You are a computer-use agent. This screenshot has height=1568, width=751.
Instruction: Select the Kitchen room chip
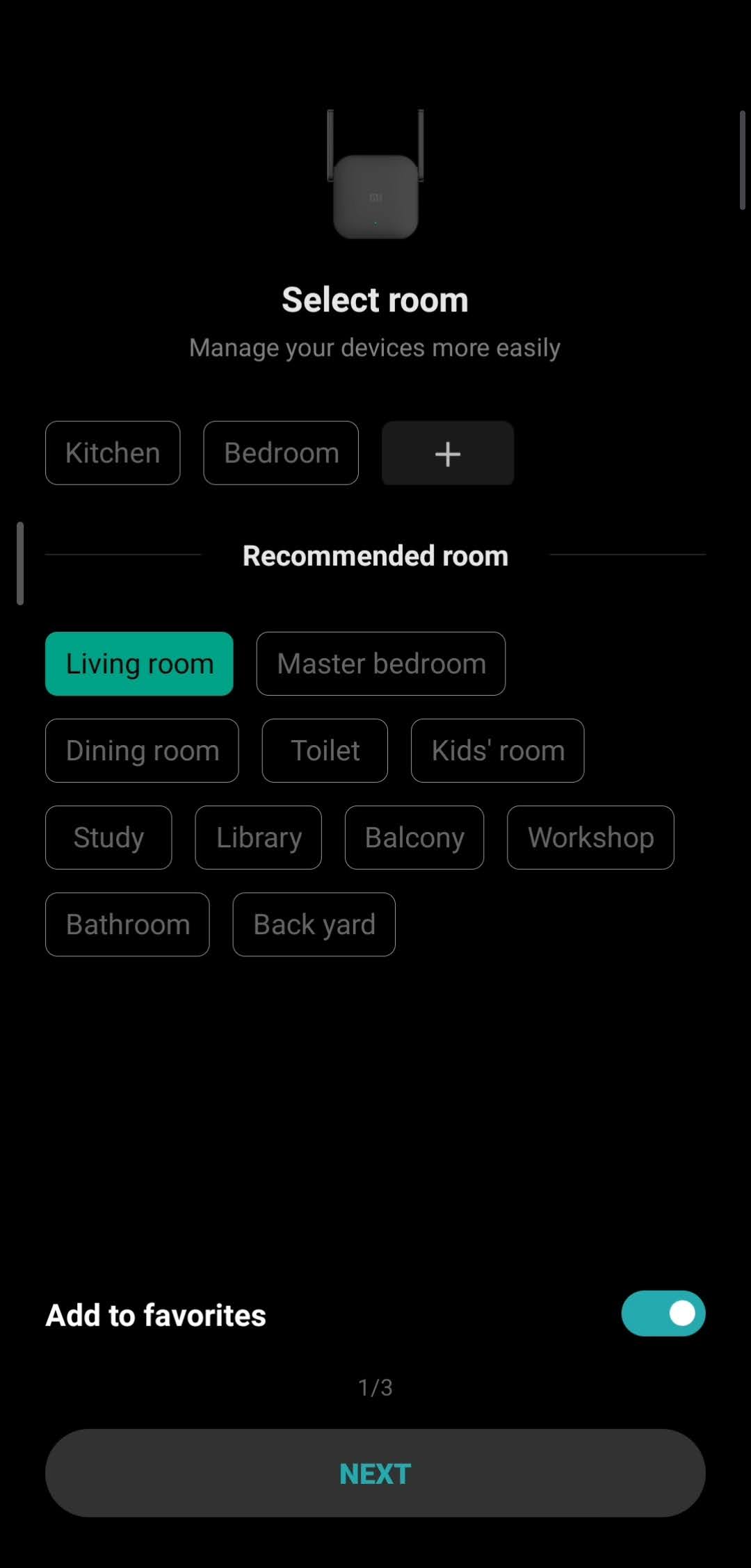coord(113,453)
